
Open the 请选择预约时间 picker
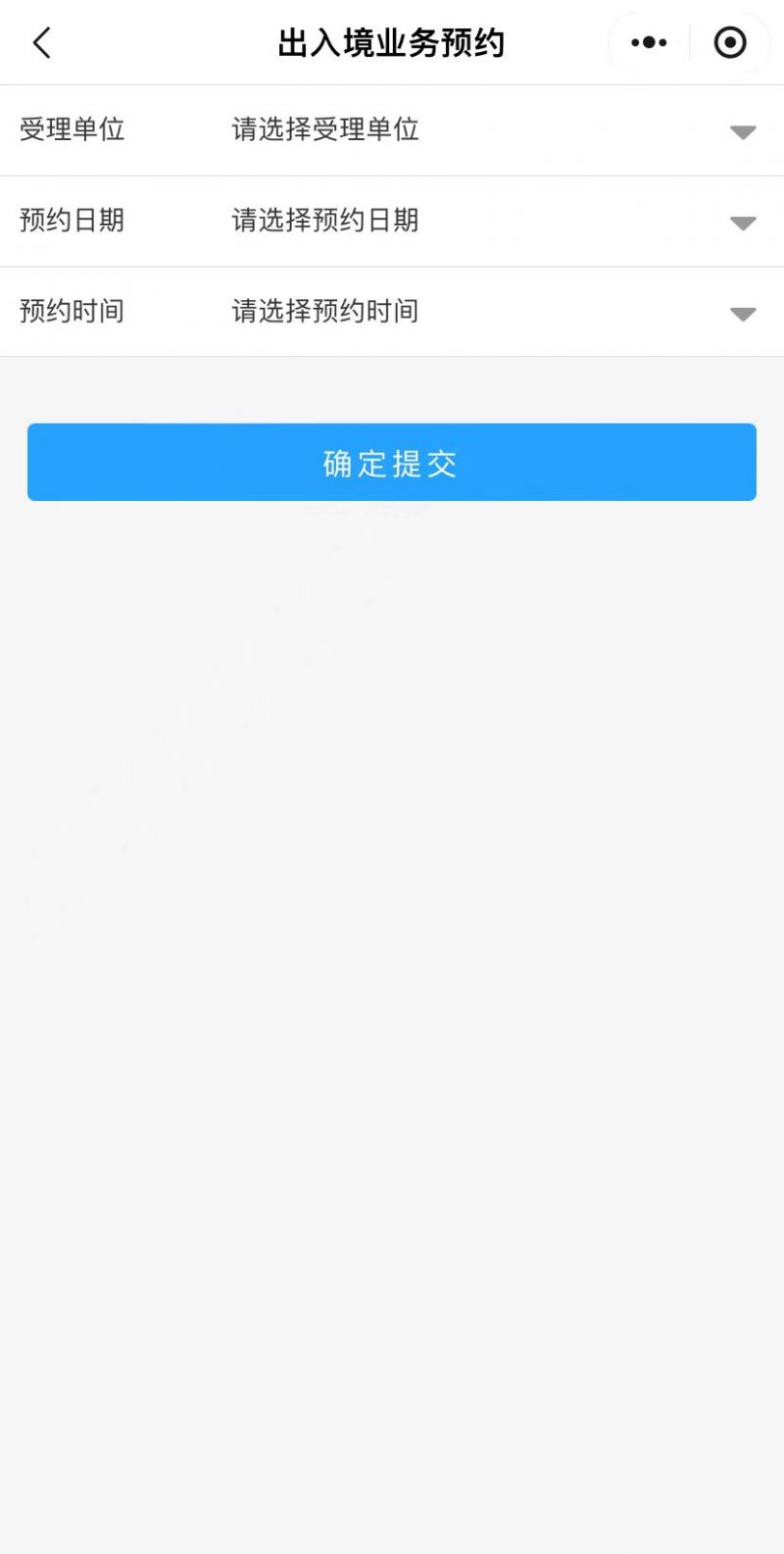(323, 312)
